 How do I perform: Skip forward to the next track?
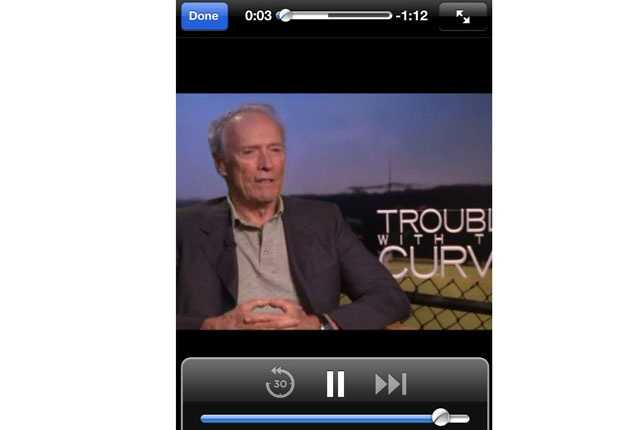tap(390, 383)
